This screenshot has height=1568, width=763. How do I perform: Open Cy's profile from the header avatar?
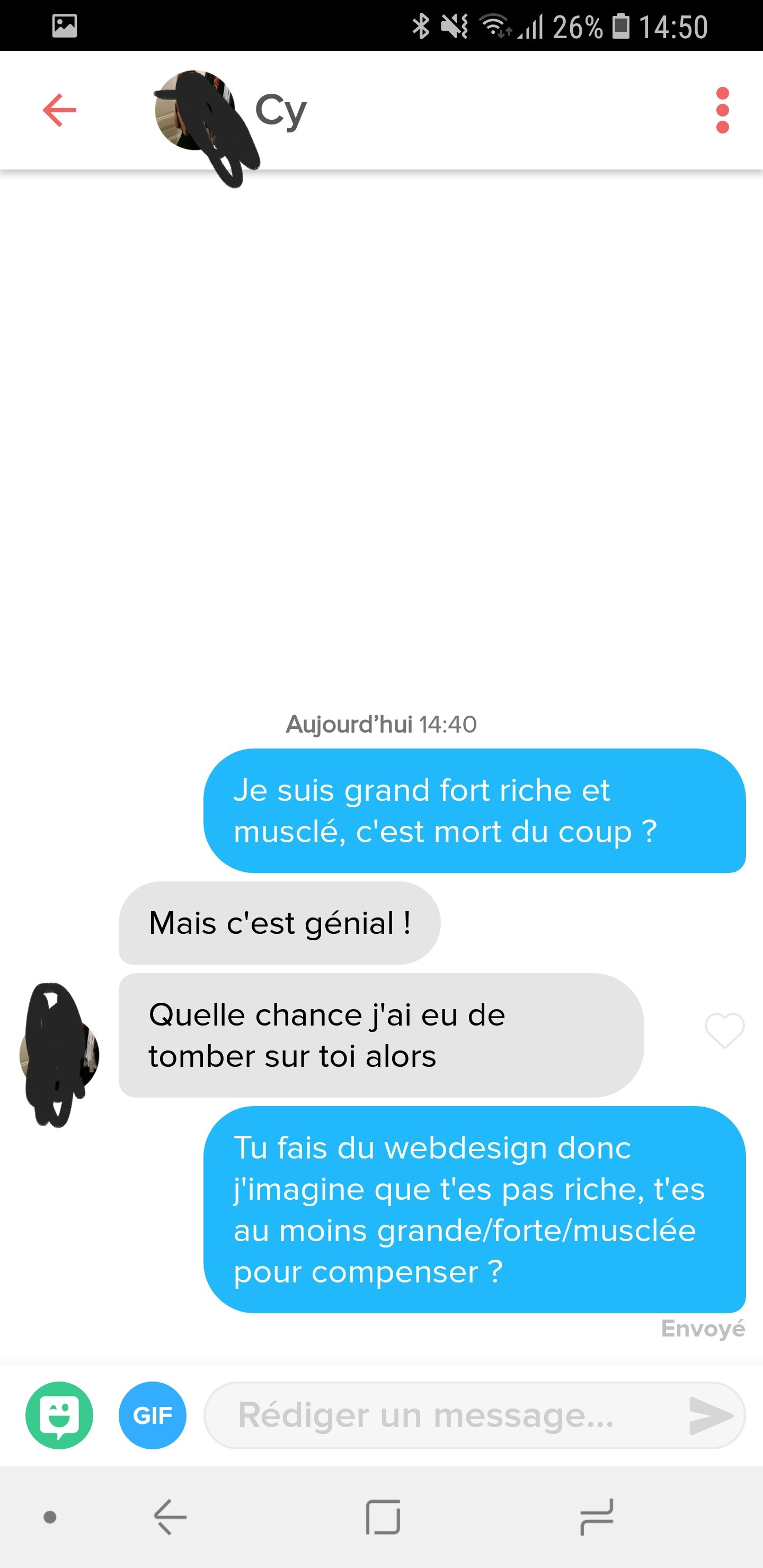[195, 111]
